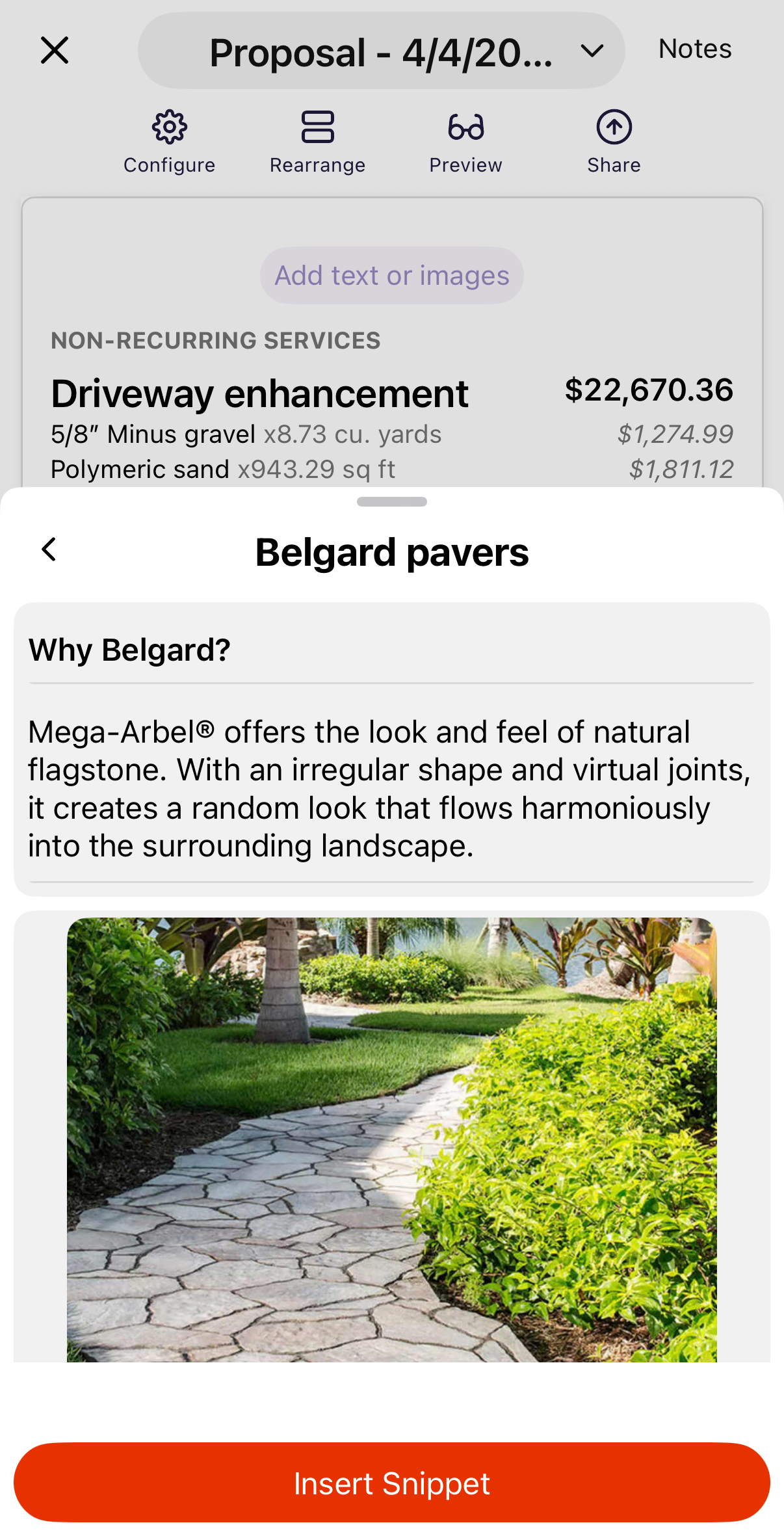Insert the Belgard pavers snippet
The width and height of the screenshot is (784, 1536).
click(392, 1483)
